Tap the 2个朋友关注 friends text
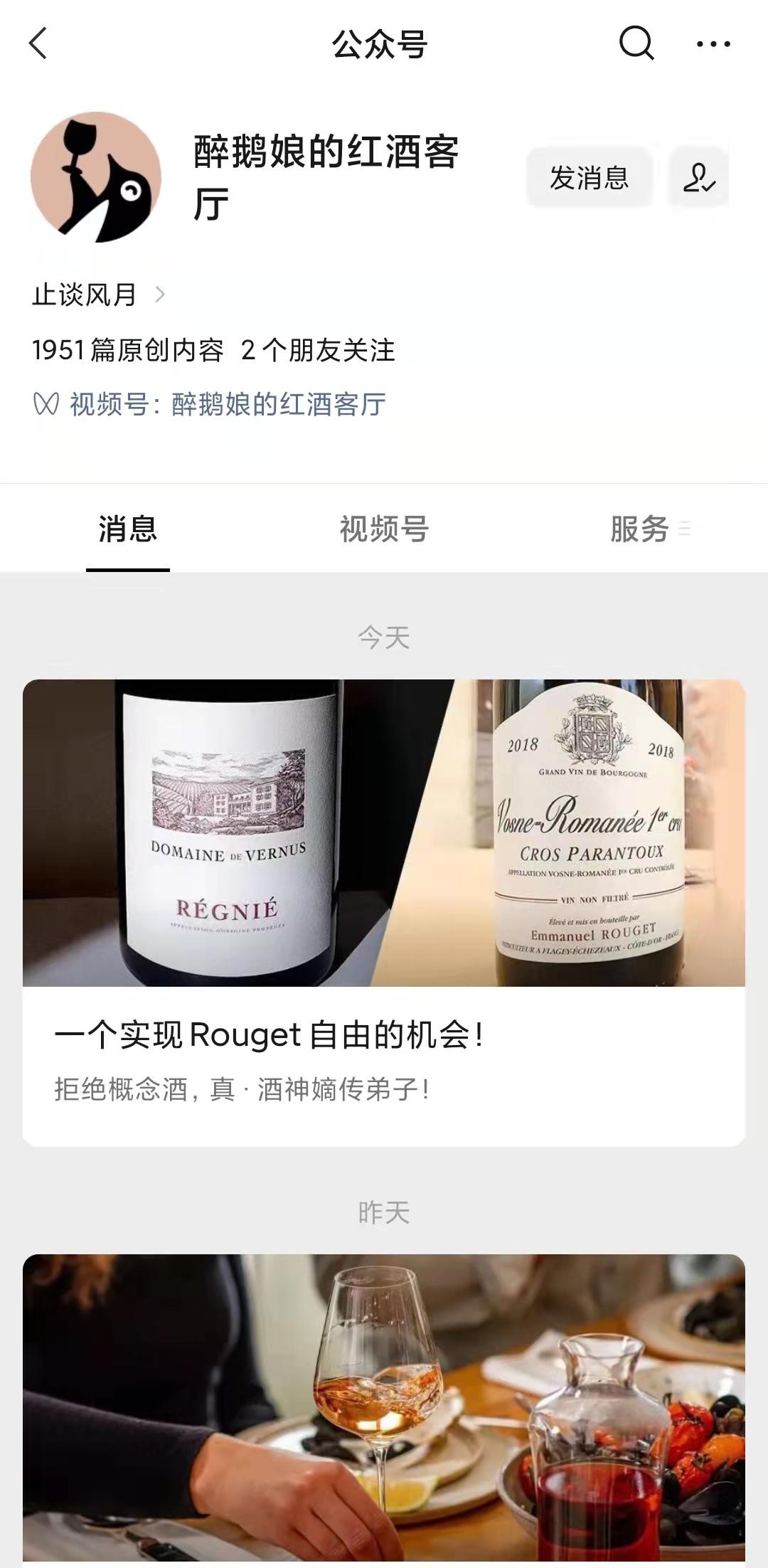Screen dimensions: 768x1568 [x=320, y=349]
